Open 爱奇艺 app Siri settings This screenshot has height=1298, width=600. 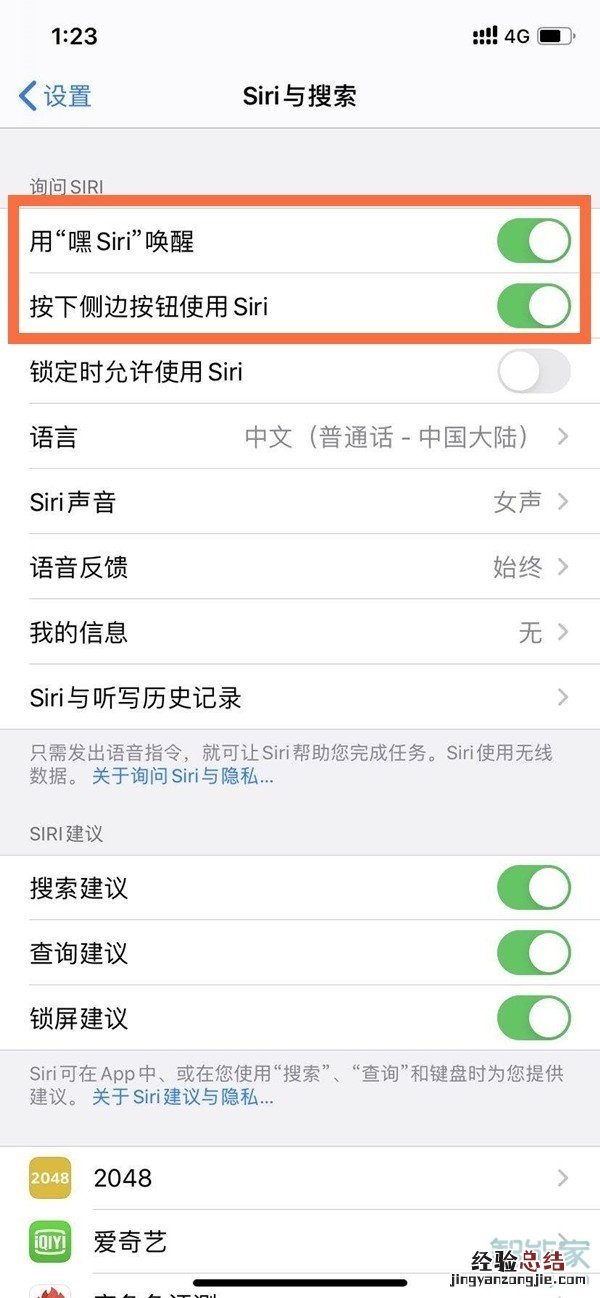pyautogui.click(x=300, y=1242)
